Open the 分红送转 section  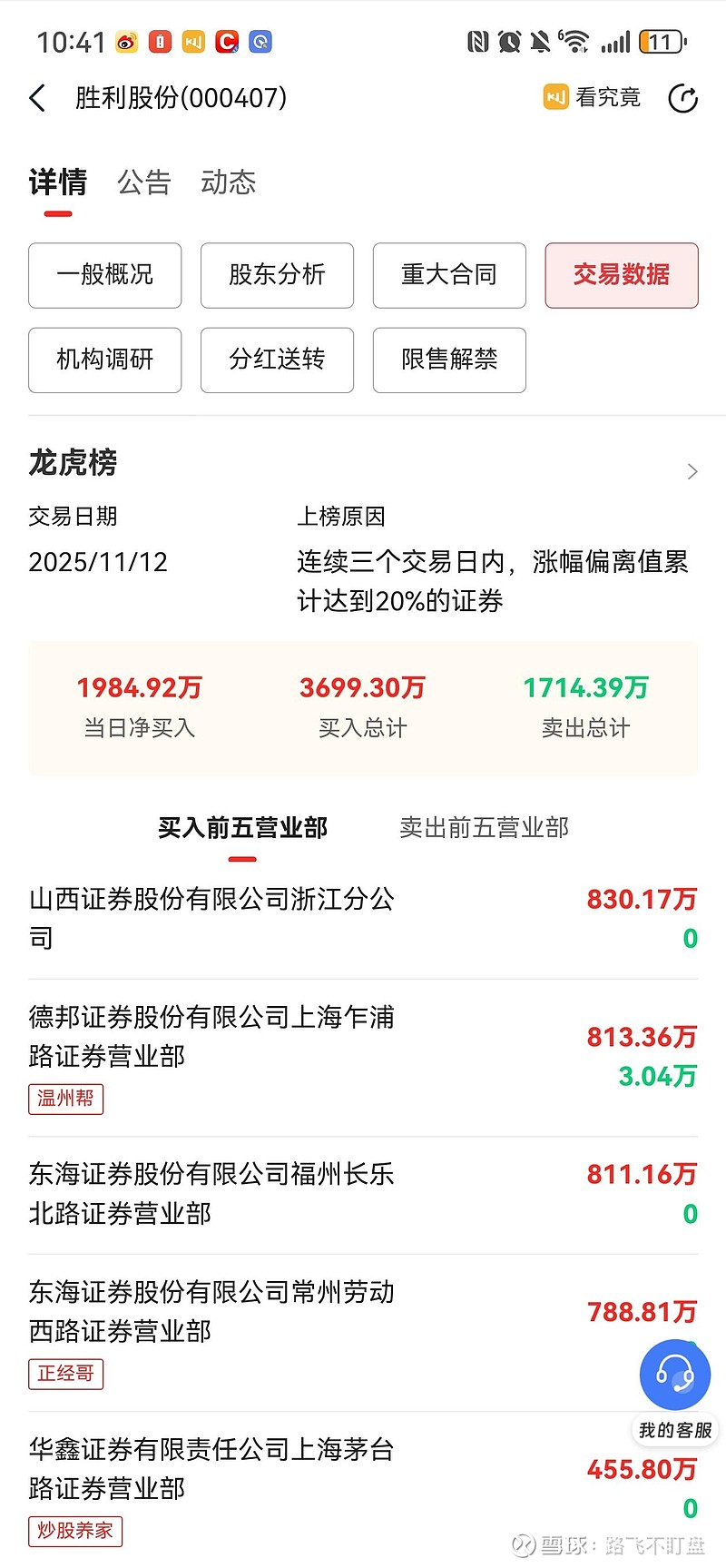(277, 360)
